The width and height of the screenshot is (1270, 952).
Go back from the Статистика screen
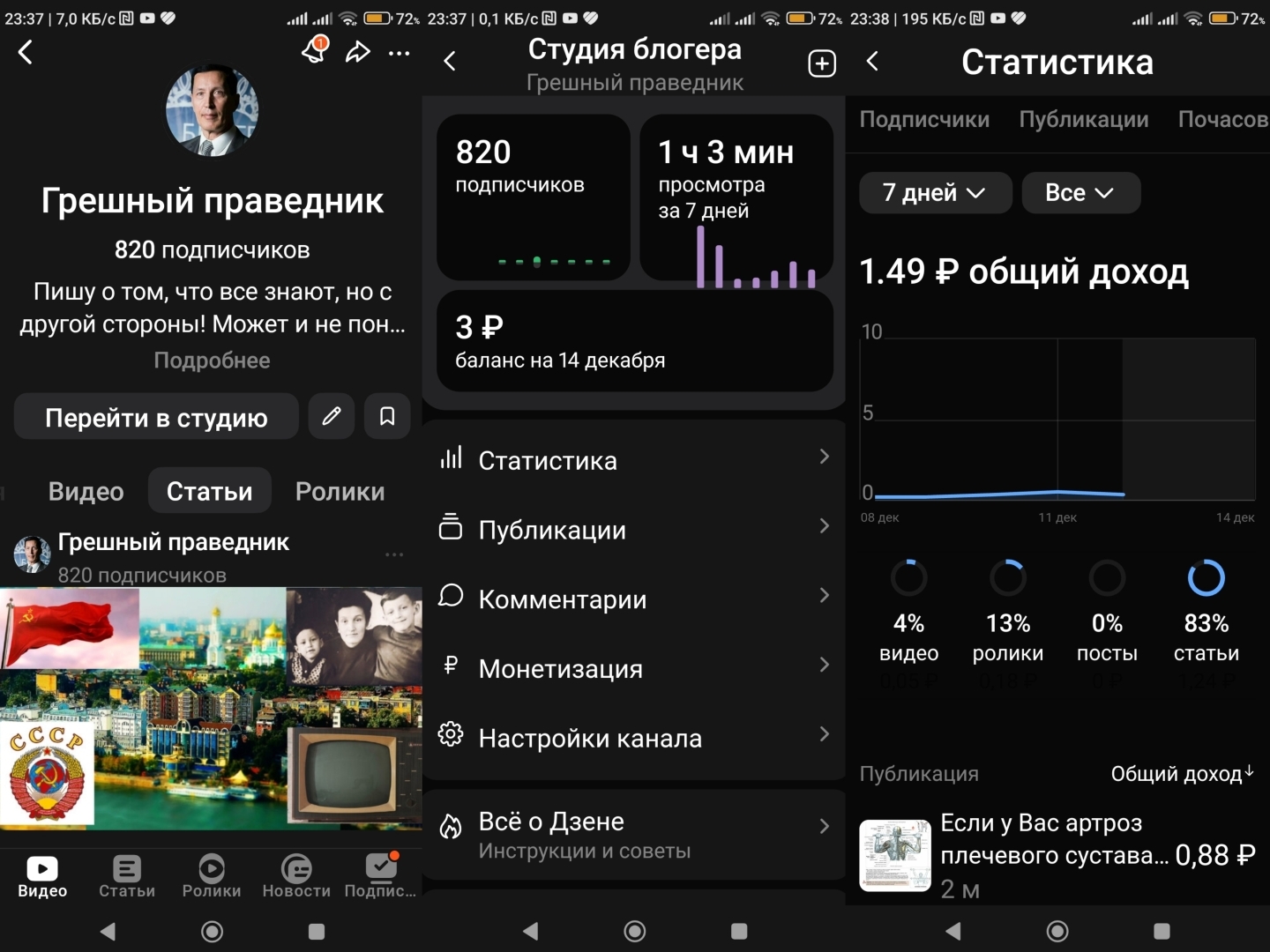tap(873, 61)
